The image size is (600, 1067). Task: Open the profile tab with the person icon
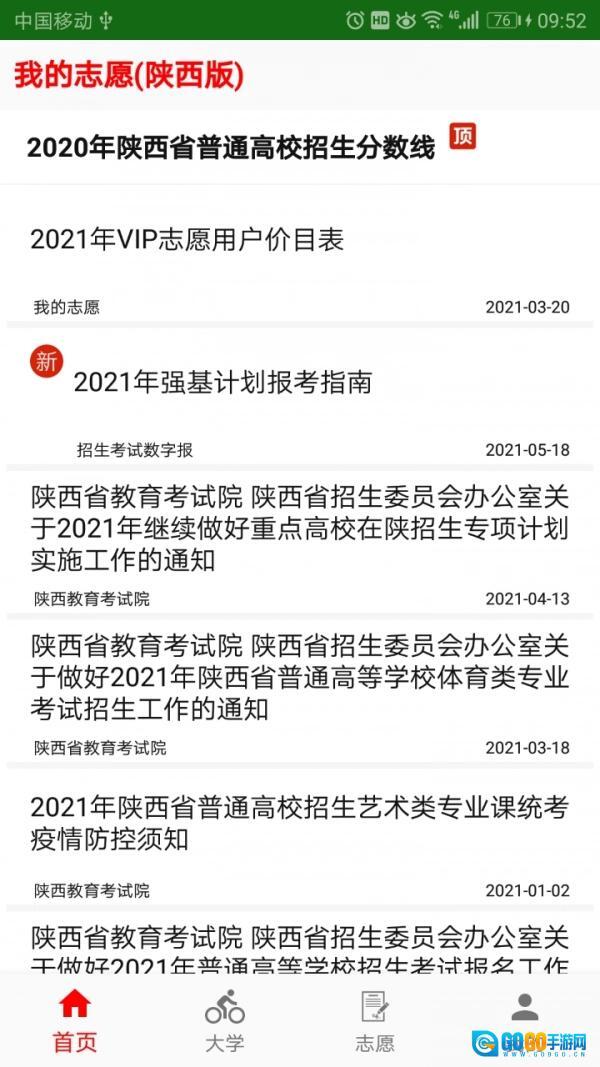[525, 1010]
